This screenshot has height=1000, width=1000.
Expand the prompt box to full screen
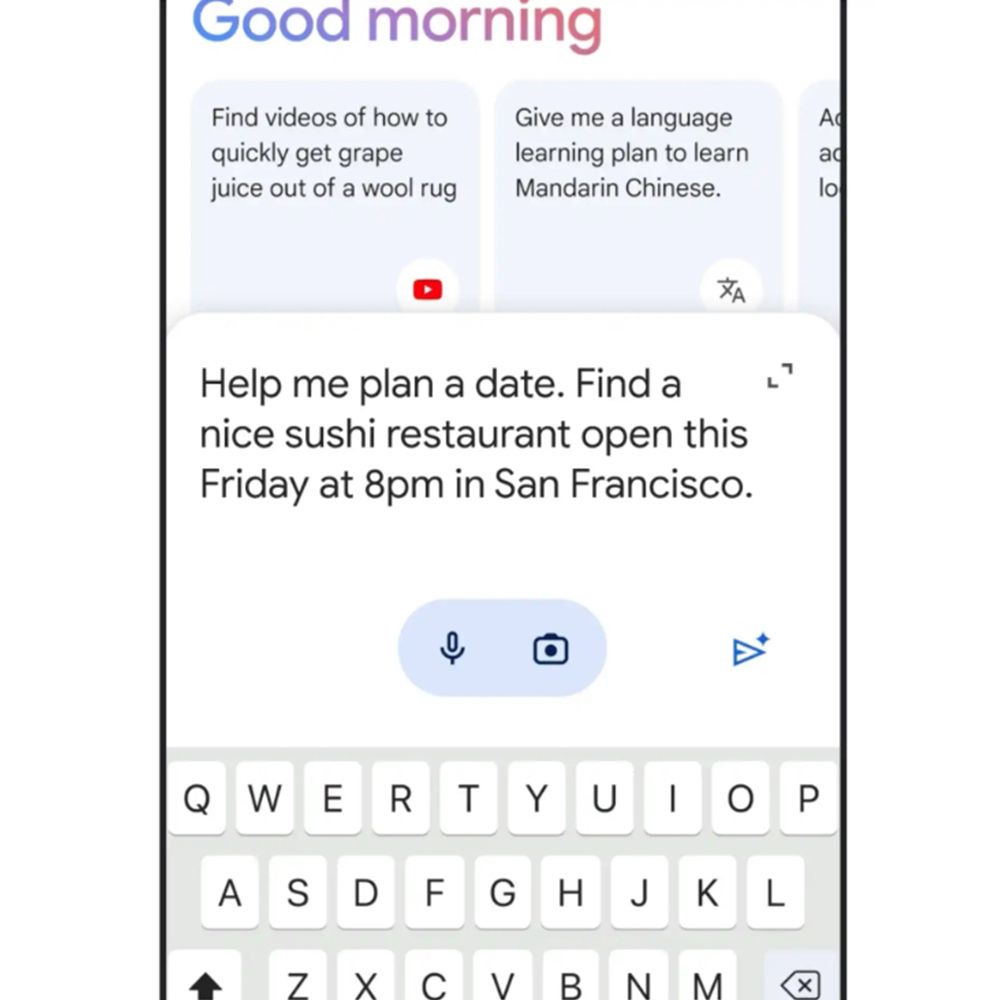point(780,377)
